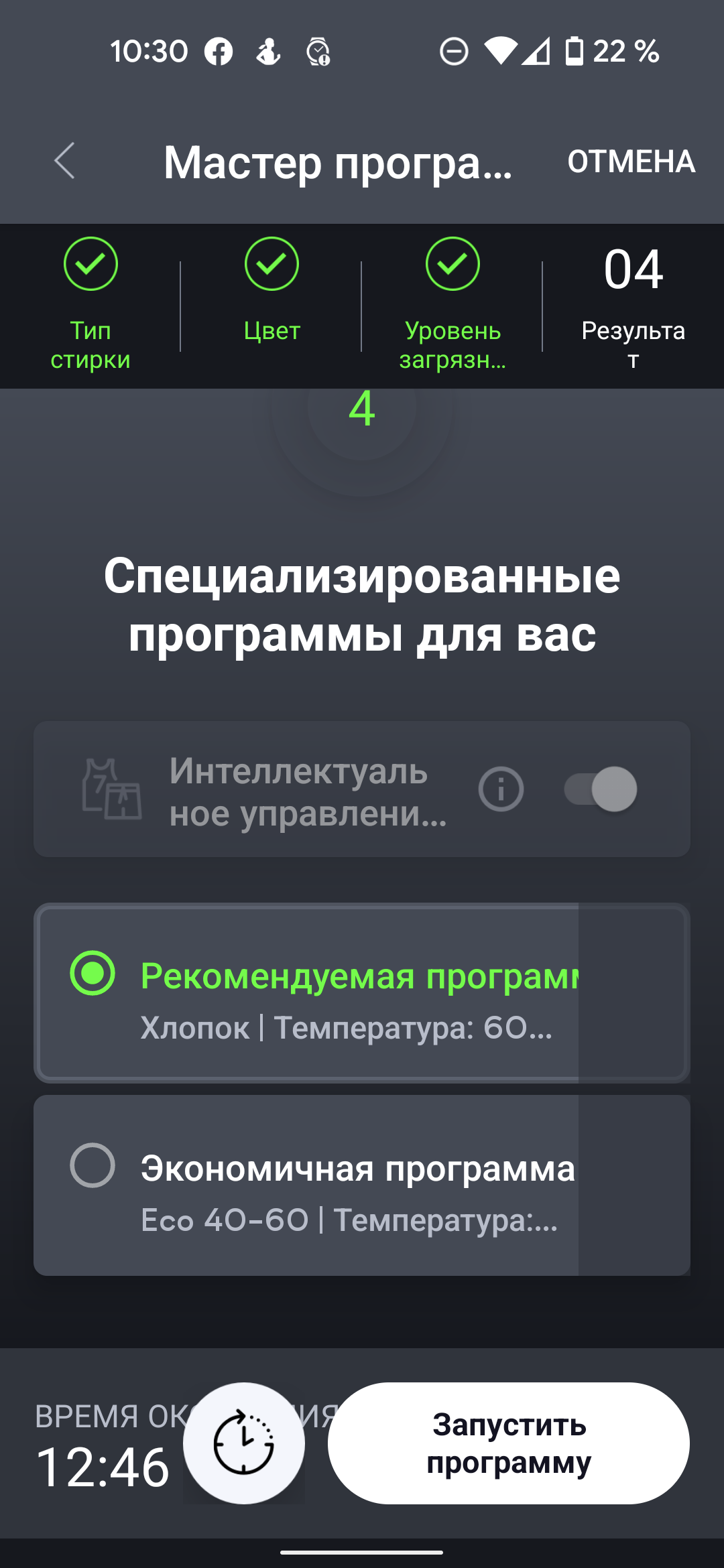Tap Запустить программу button
Viewport: 724px width, 1568px height.
(508, 1443)
